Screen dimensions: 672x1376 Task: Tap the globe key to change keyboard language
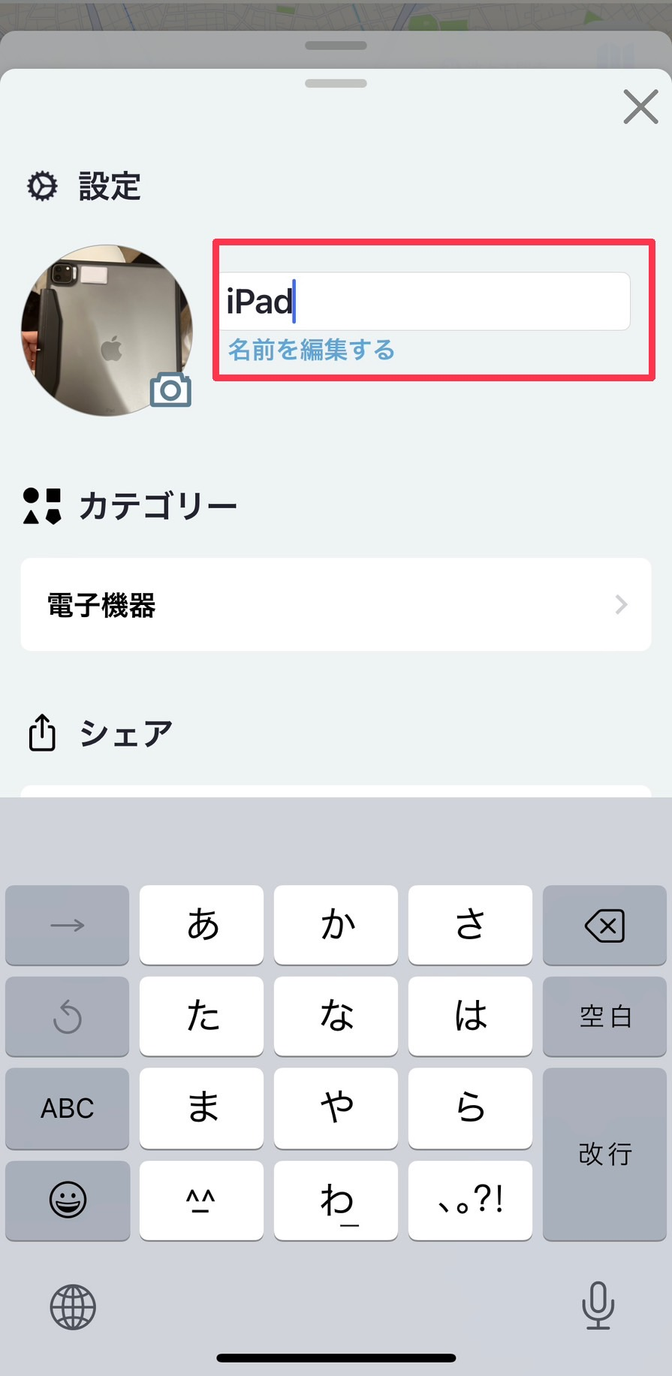click(x=73, y=1306)
